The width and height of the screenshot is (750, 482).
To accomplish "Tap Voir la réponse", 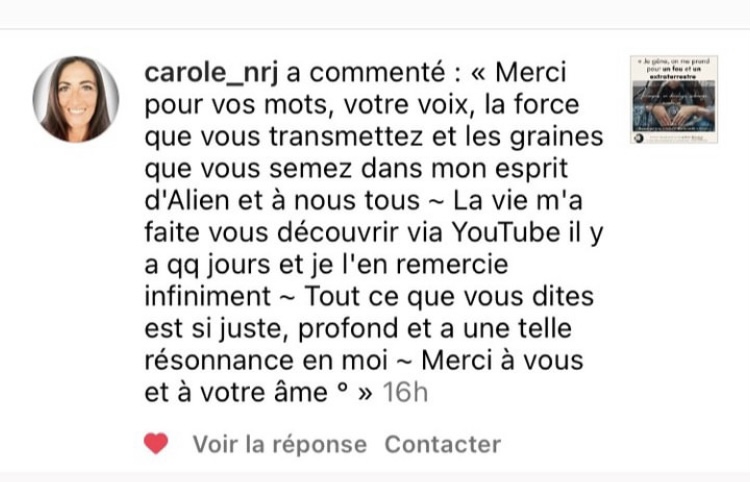I will 279,444.
